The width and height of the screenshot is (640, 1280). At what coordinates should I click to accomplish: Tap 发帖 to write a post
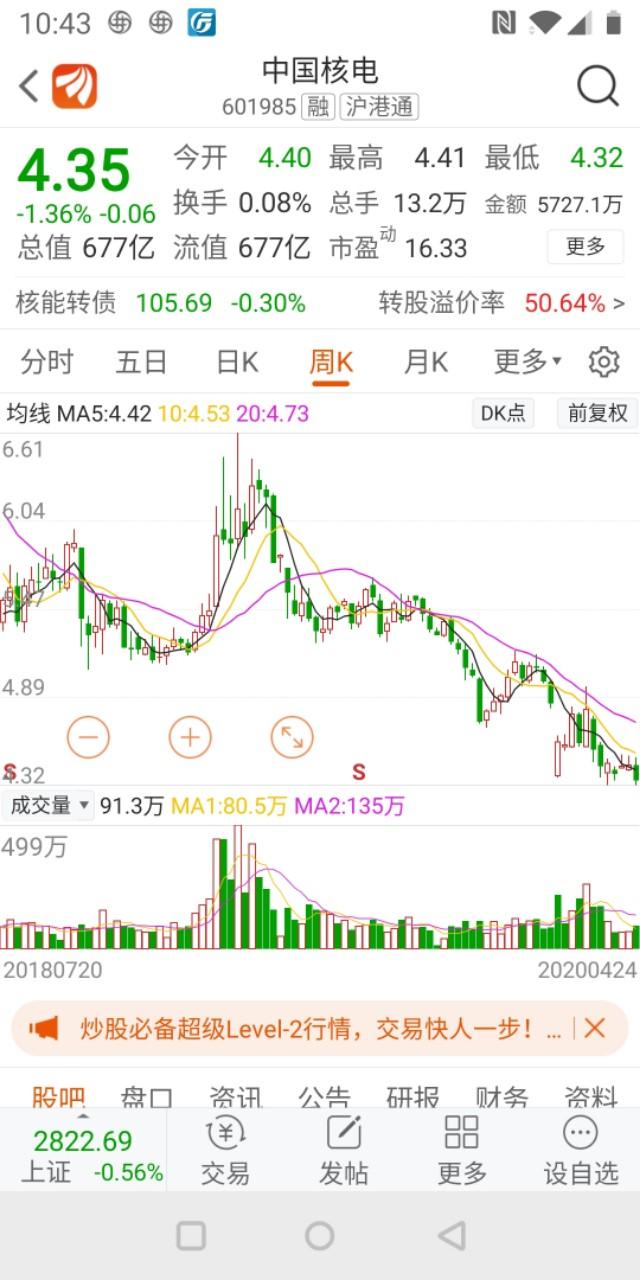tap(343, 1150)
